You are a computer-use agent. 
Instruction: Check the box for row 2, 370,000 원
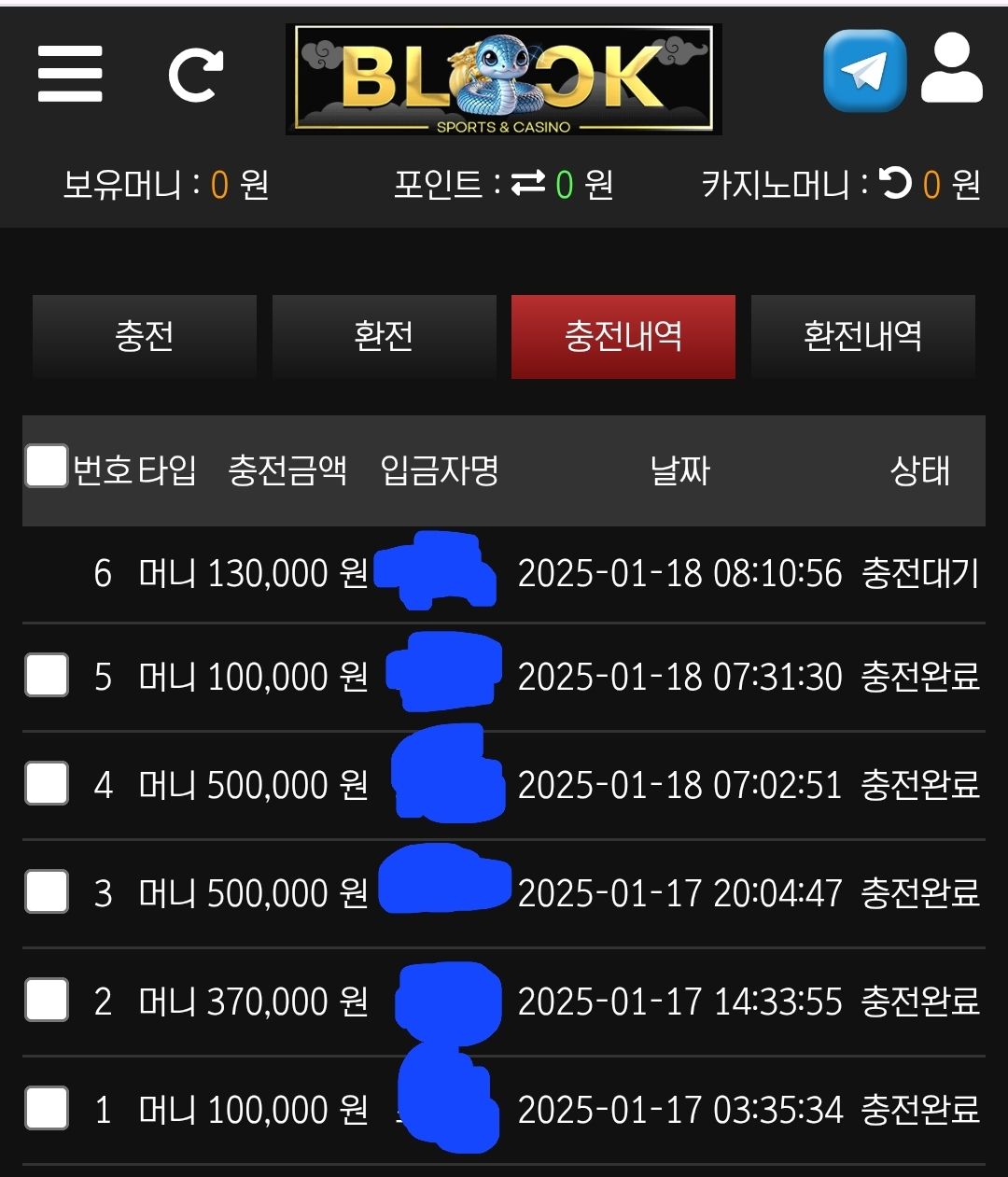click(47, 1000)
